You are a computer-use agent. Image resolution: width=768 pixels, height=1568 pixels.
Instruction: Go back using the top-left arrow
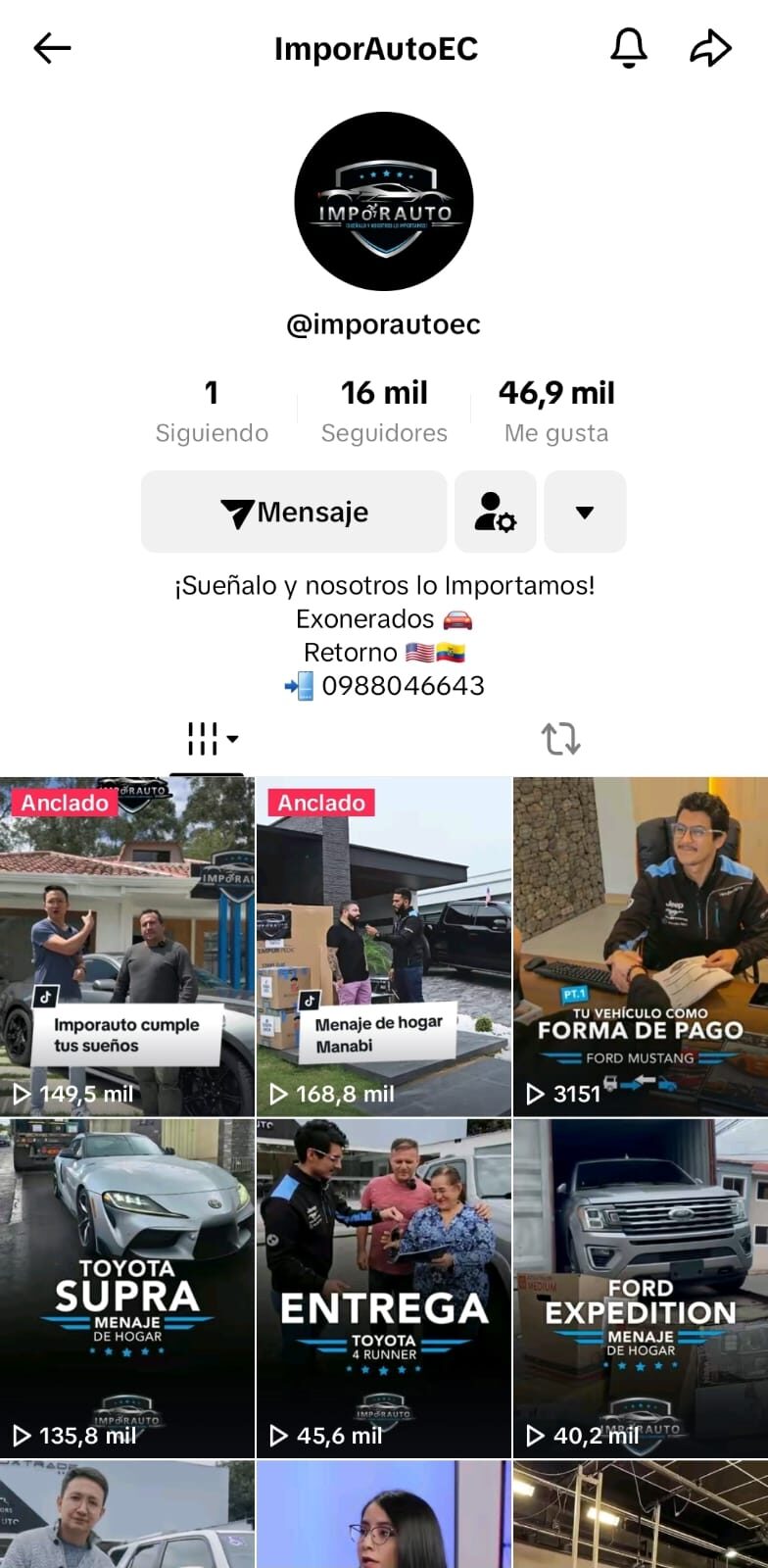click(x=52, y=48)
